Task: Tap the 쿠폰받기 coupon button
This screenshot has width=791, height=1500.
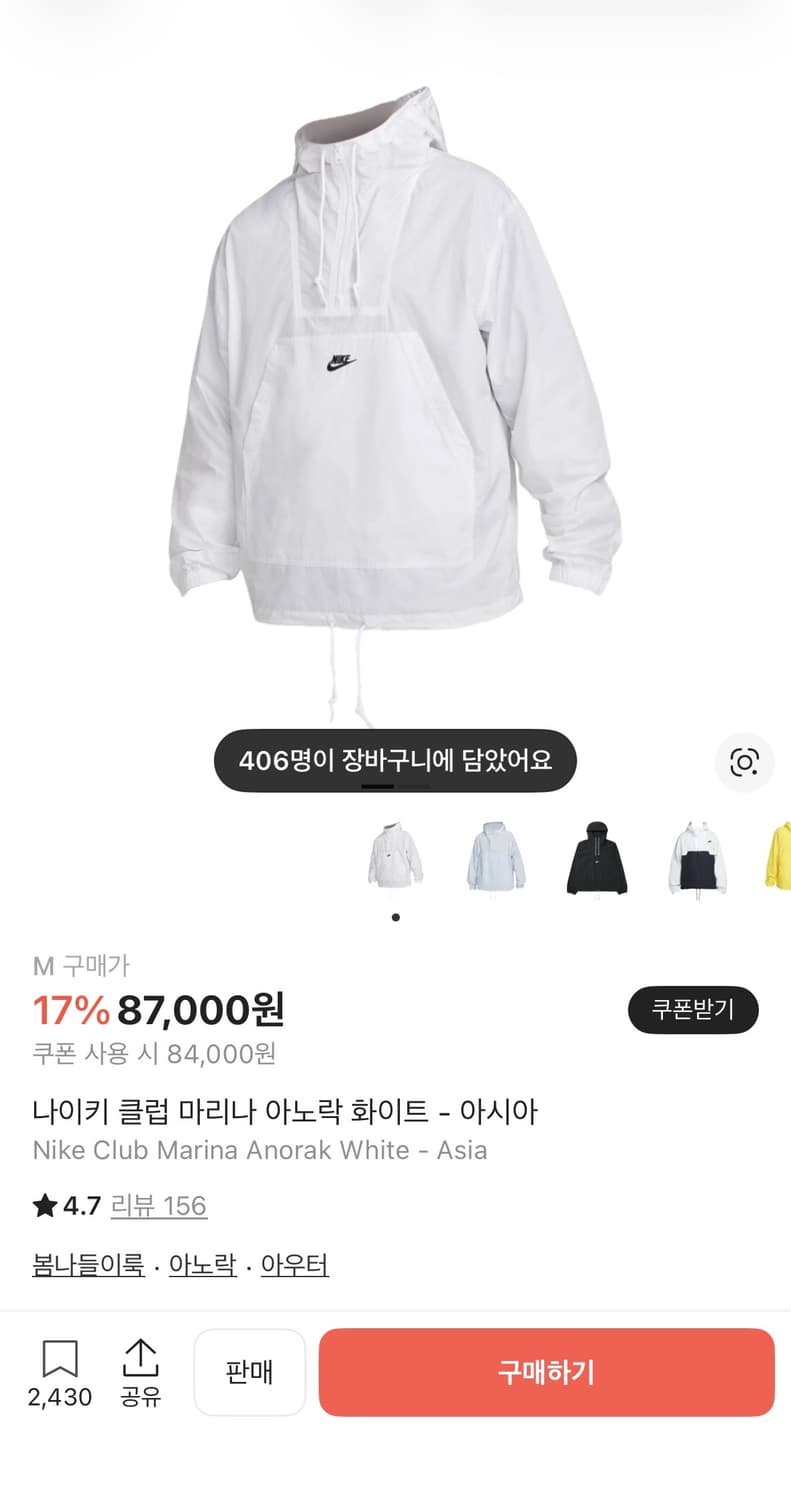Action: 693,1010
